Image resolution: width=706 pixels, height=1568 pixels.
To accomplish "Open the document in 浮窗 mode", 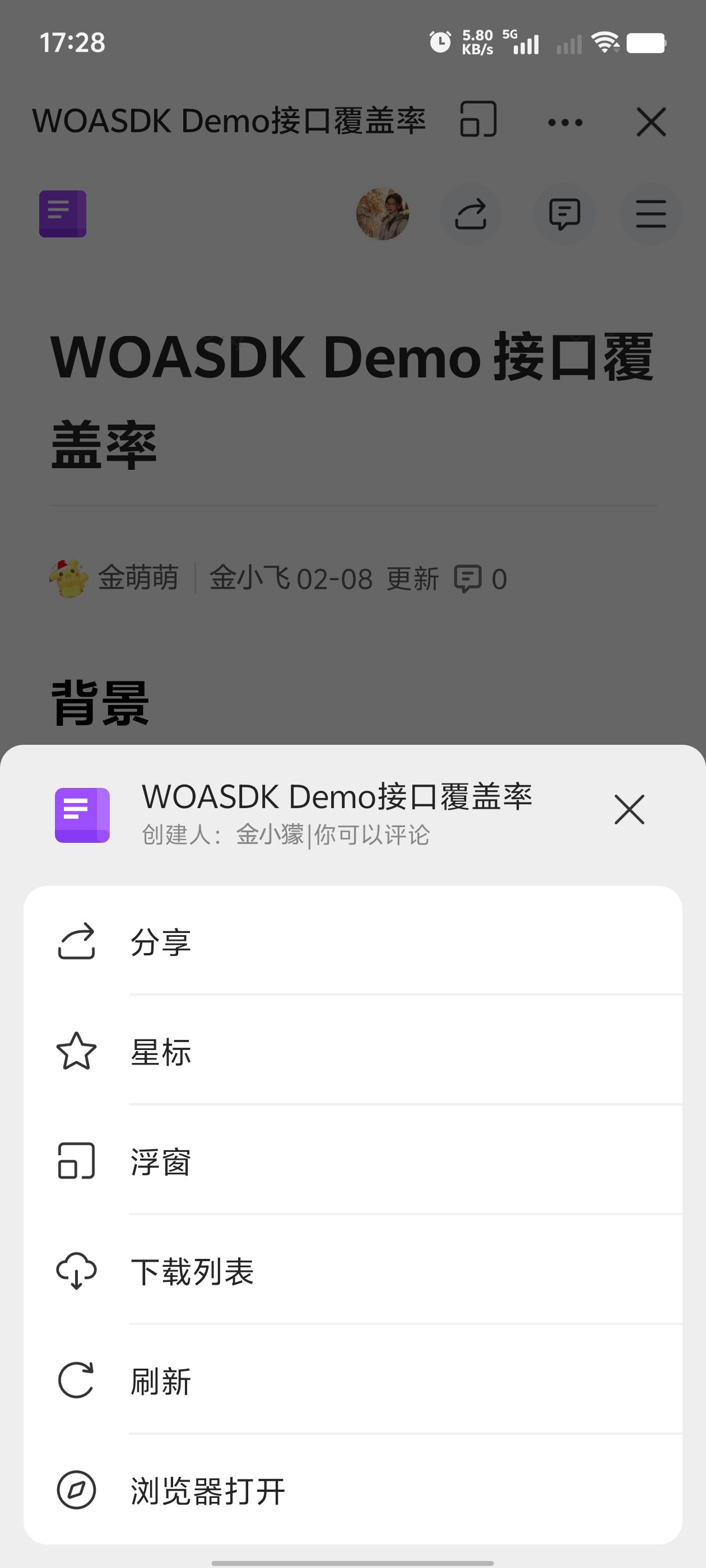I will pyautogui.click(x=352, y=1161).
